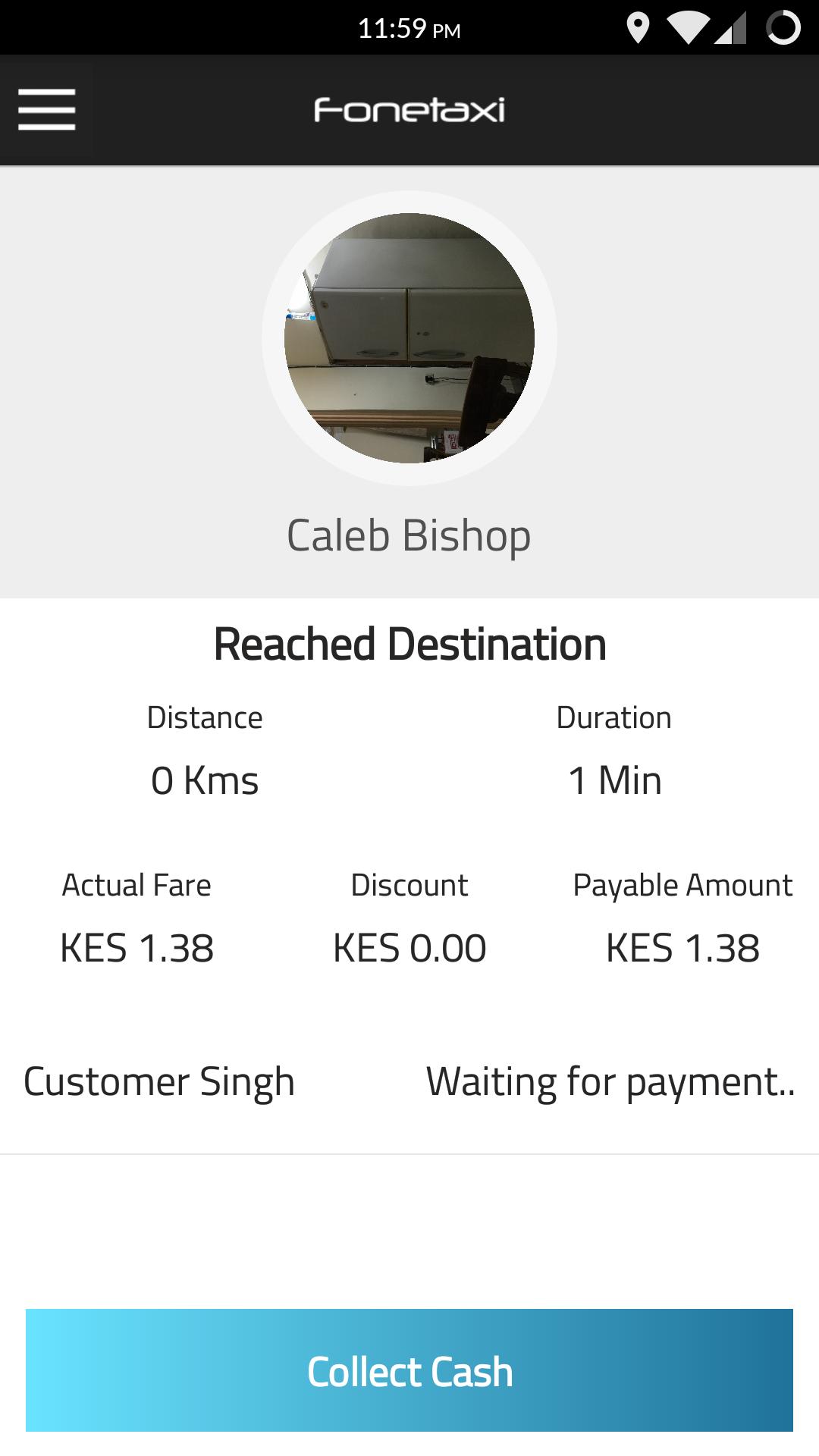Tap the Waiting for payment text

pos(611,1081)
